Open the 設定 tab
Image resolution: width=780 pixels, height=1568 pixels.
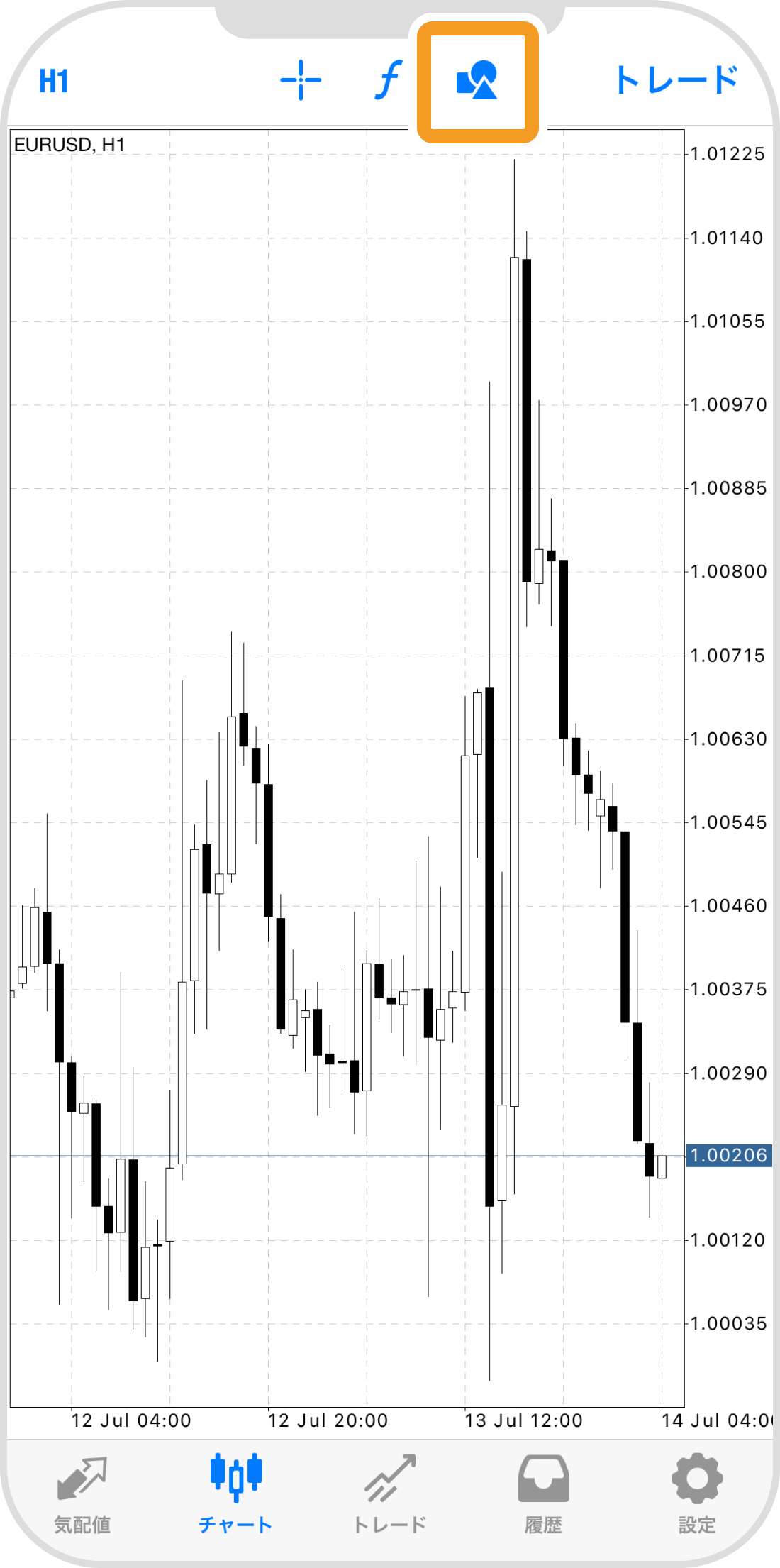pos(696,1493)
